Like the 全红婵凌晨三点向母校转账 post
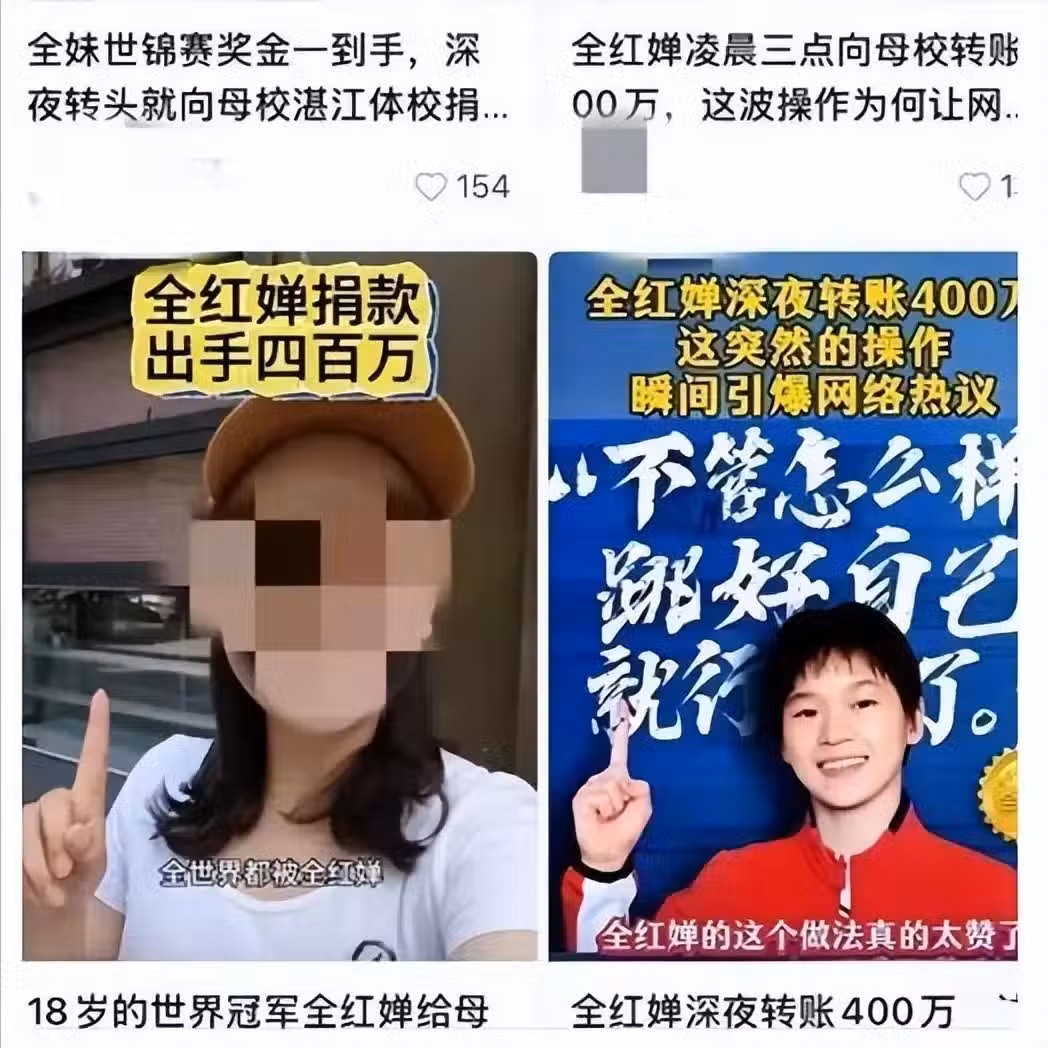Viewport: 1048px width, 1048px height. 974,187
